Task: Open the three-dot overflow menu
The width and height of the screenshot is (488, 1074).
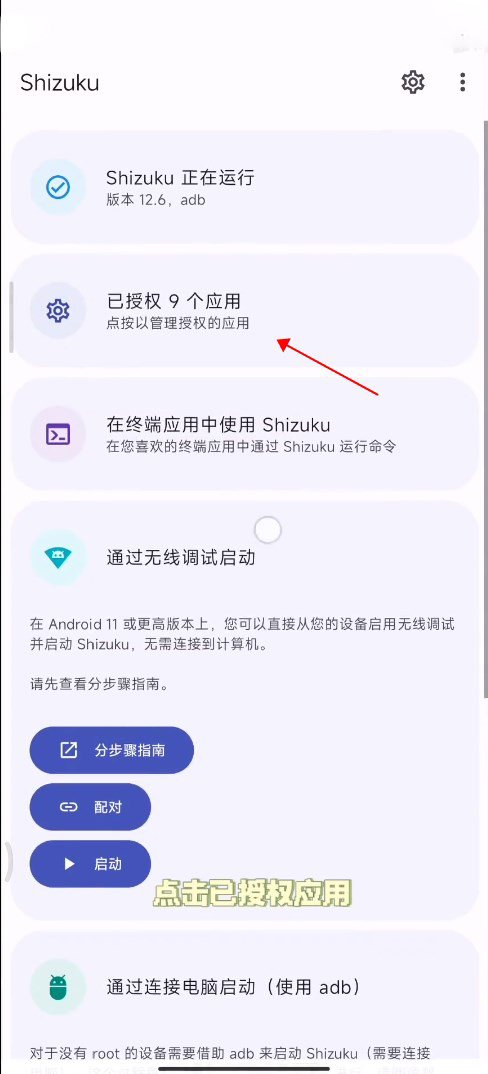Action: 463,82
